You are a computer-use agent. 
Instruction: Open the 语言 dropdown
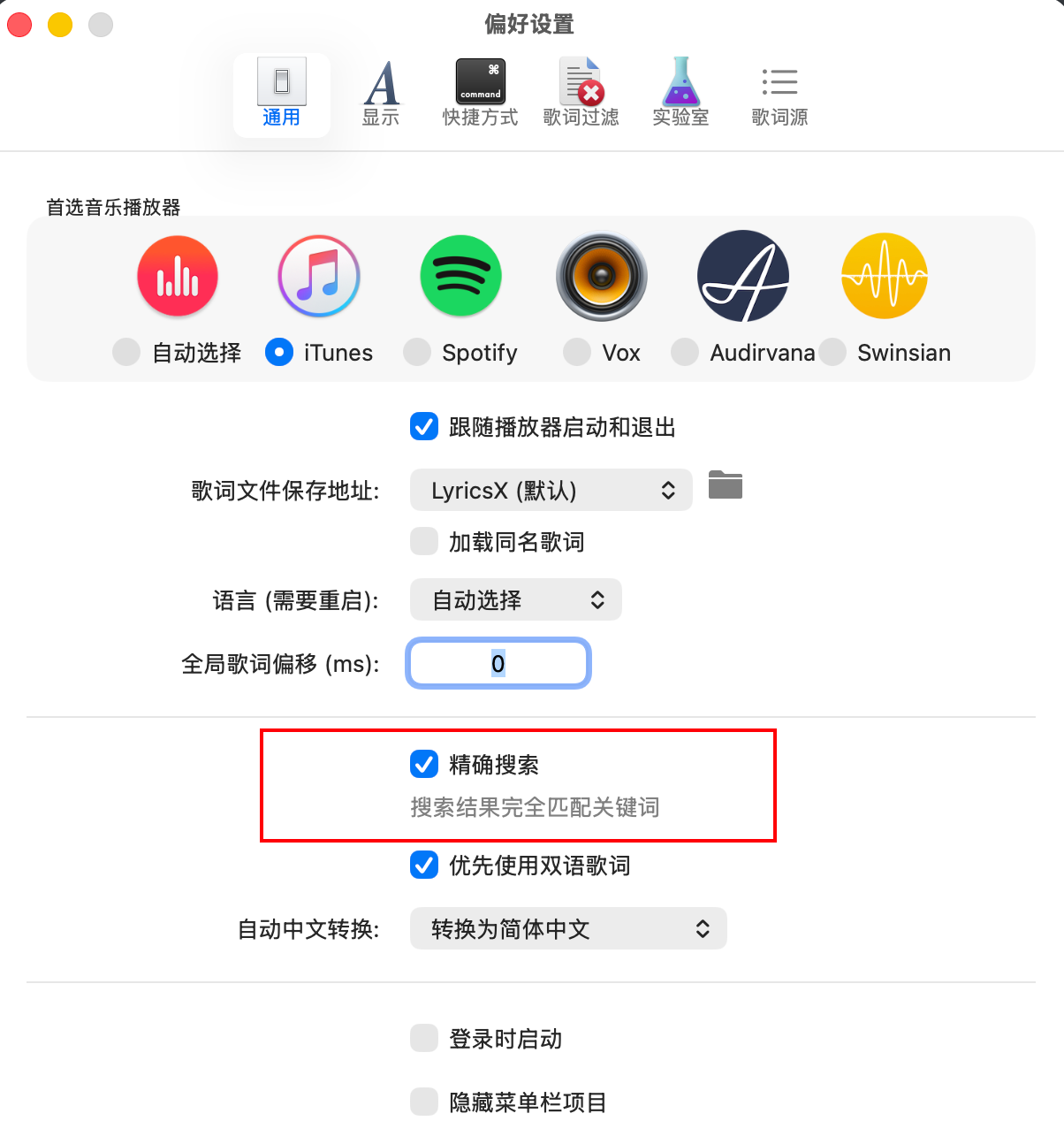(515, 600)
